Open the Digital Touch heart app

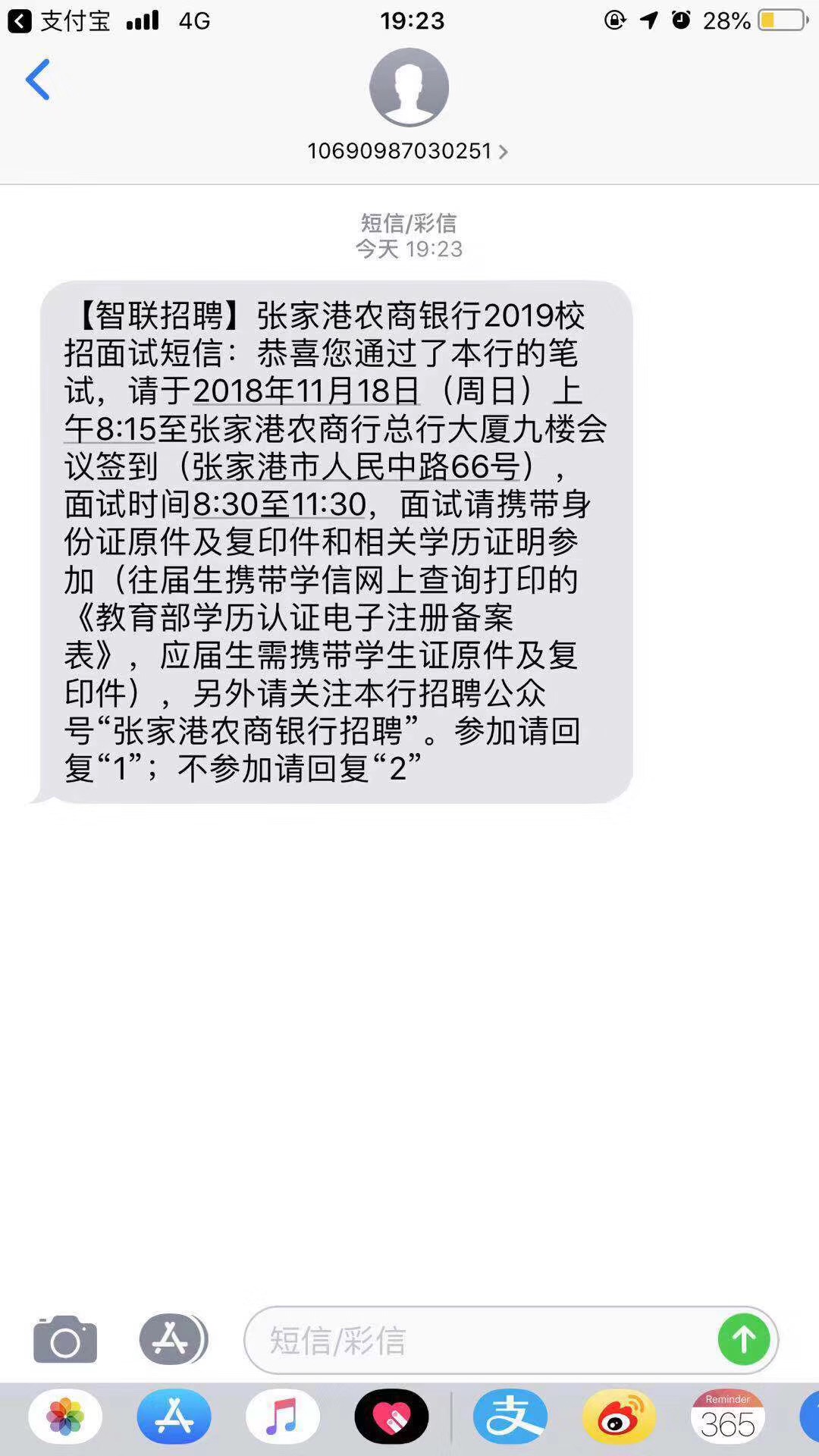391,1417
